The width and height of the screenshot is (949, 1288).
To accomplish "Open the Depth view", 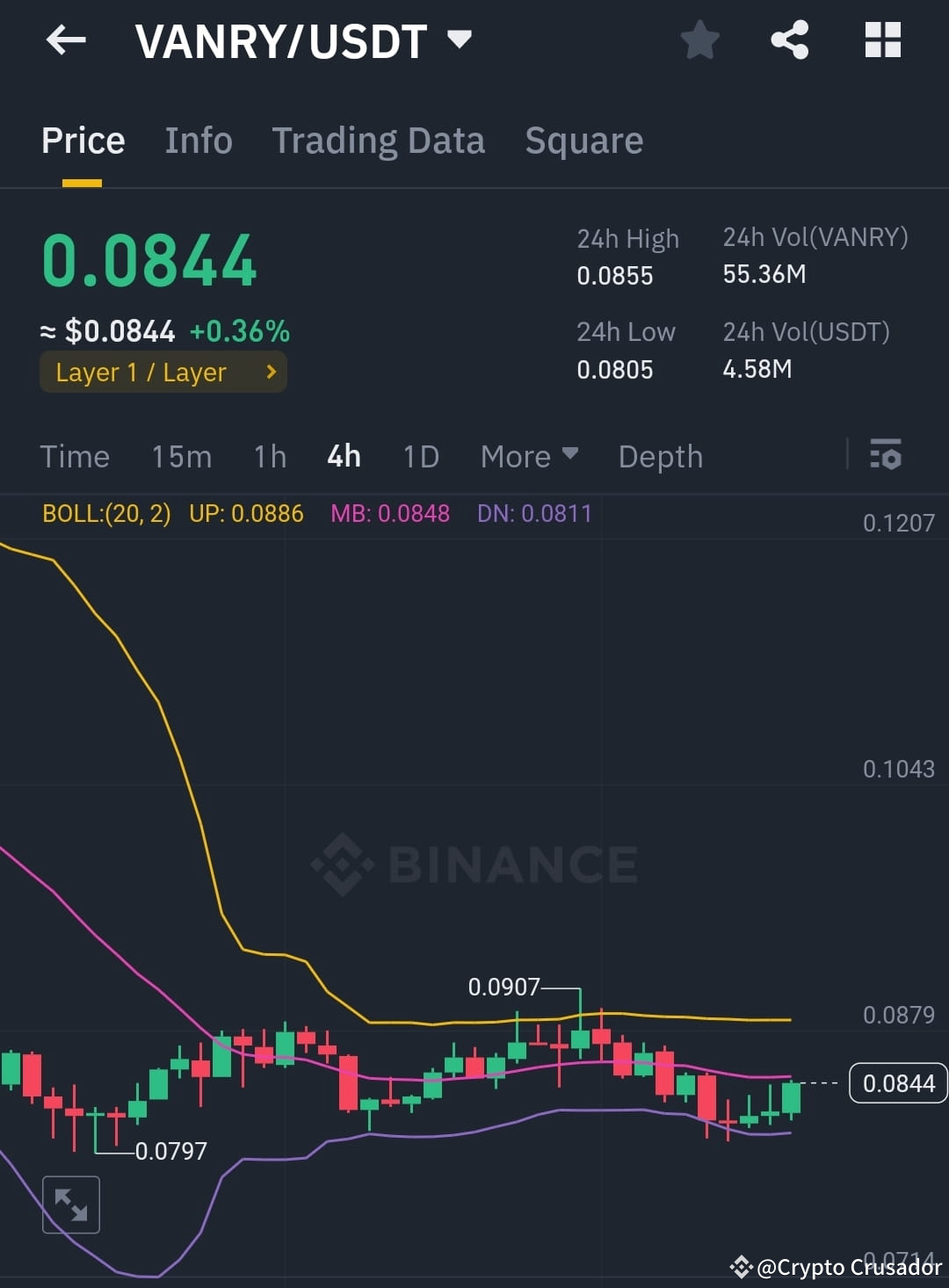I will (x=660, y=456).
